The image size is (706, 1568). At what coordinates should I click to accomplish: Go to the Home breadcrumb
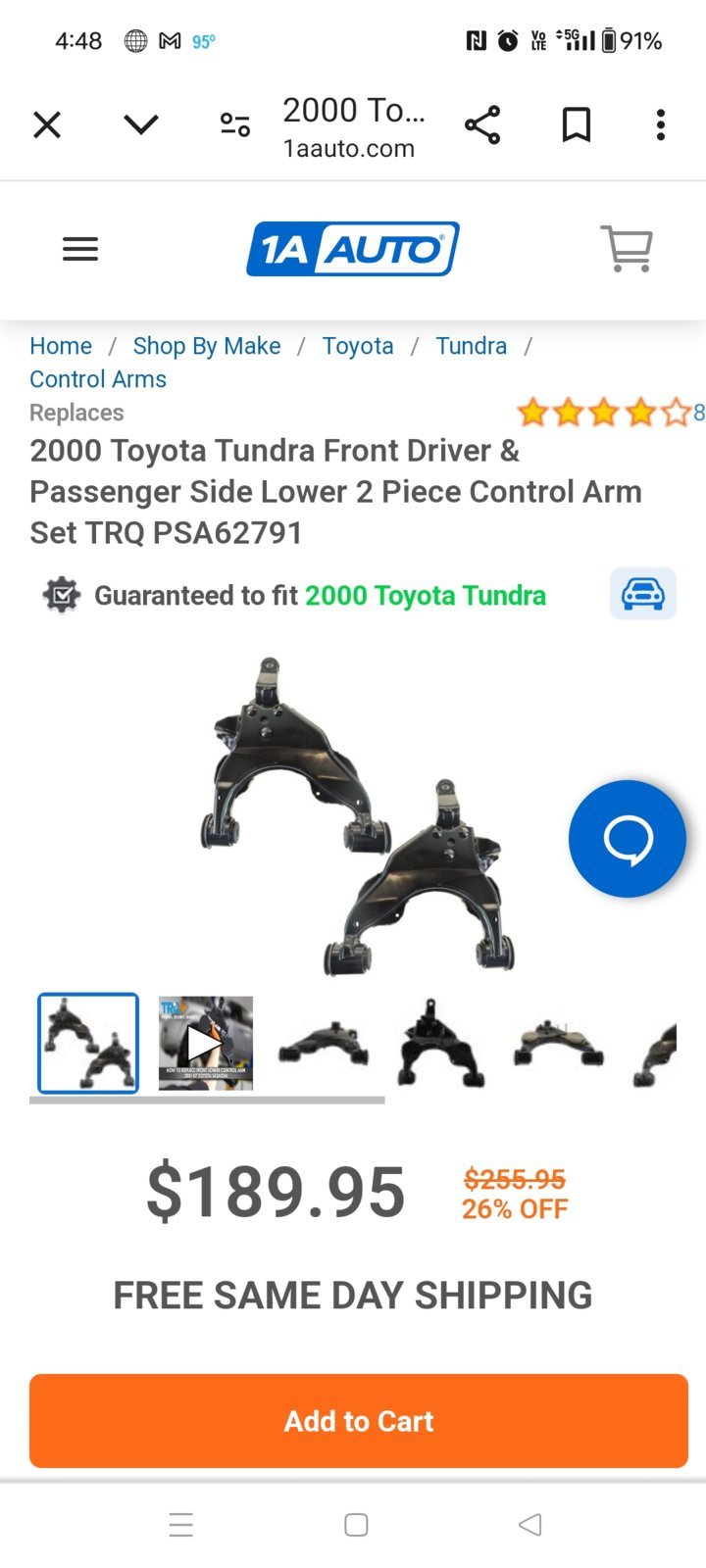tap(61, 346)
